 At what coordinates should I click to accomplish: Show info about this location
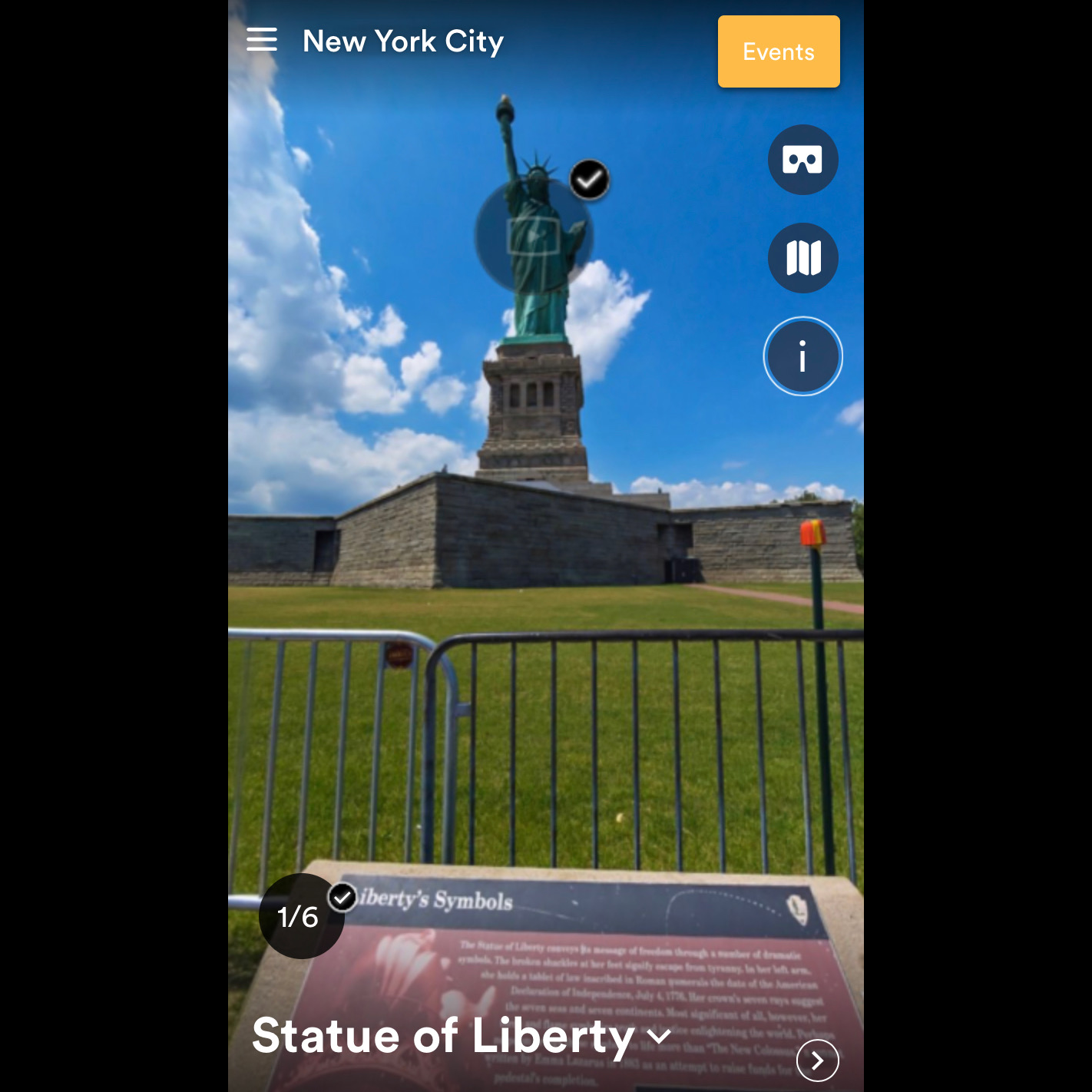802,356
